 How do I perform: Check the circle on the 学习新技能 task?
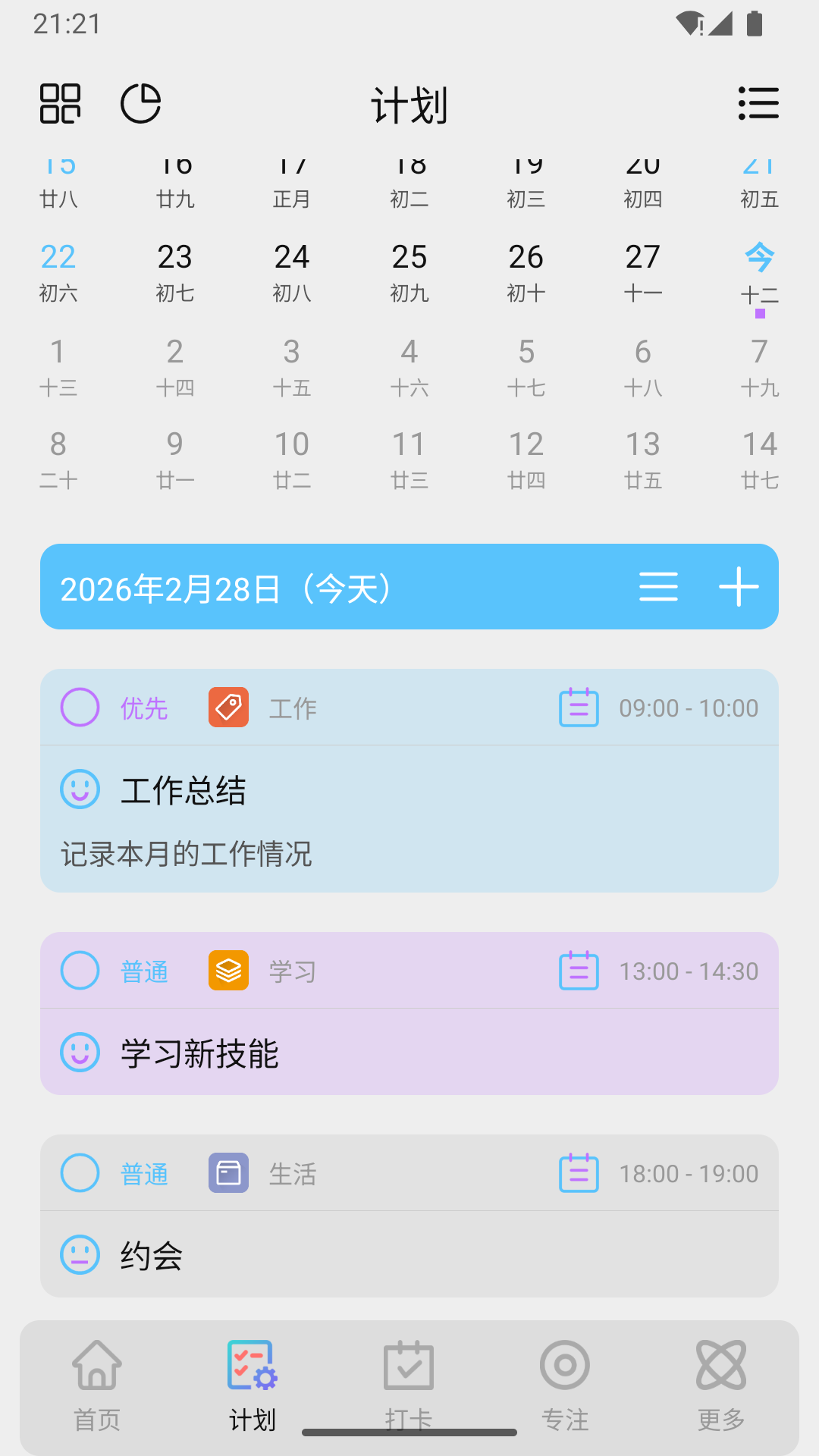pos(79,970)
